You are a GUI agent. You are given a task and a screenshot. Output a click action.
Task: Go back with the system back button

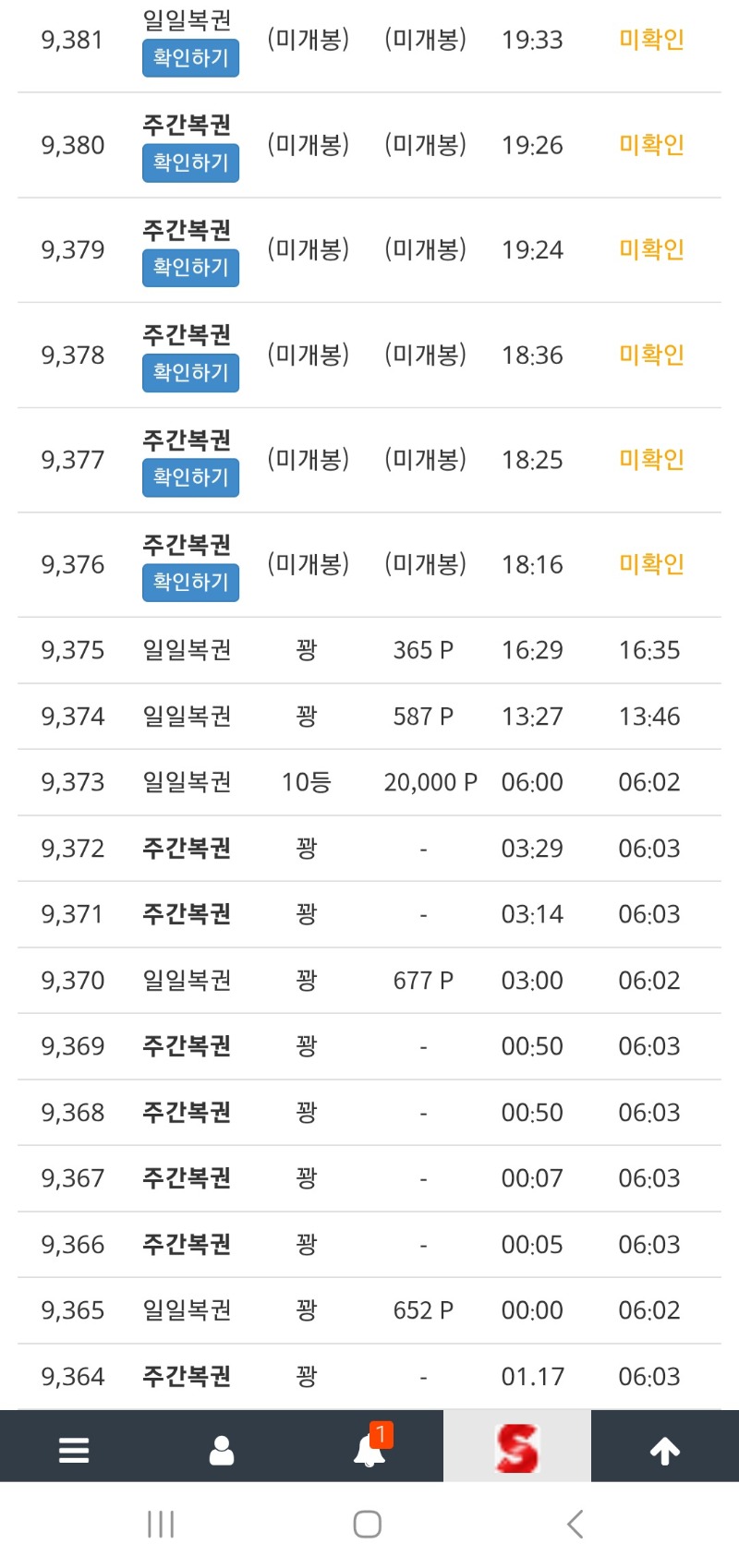point(575,1524)
